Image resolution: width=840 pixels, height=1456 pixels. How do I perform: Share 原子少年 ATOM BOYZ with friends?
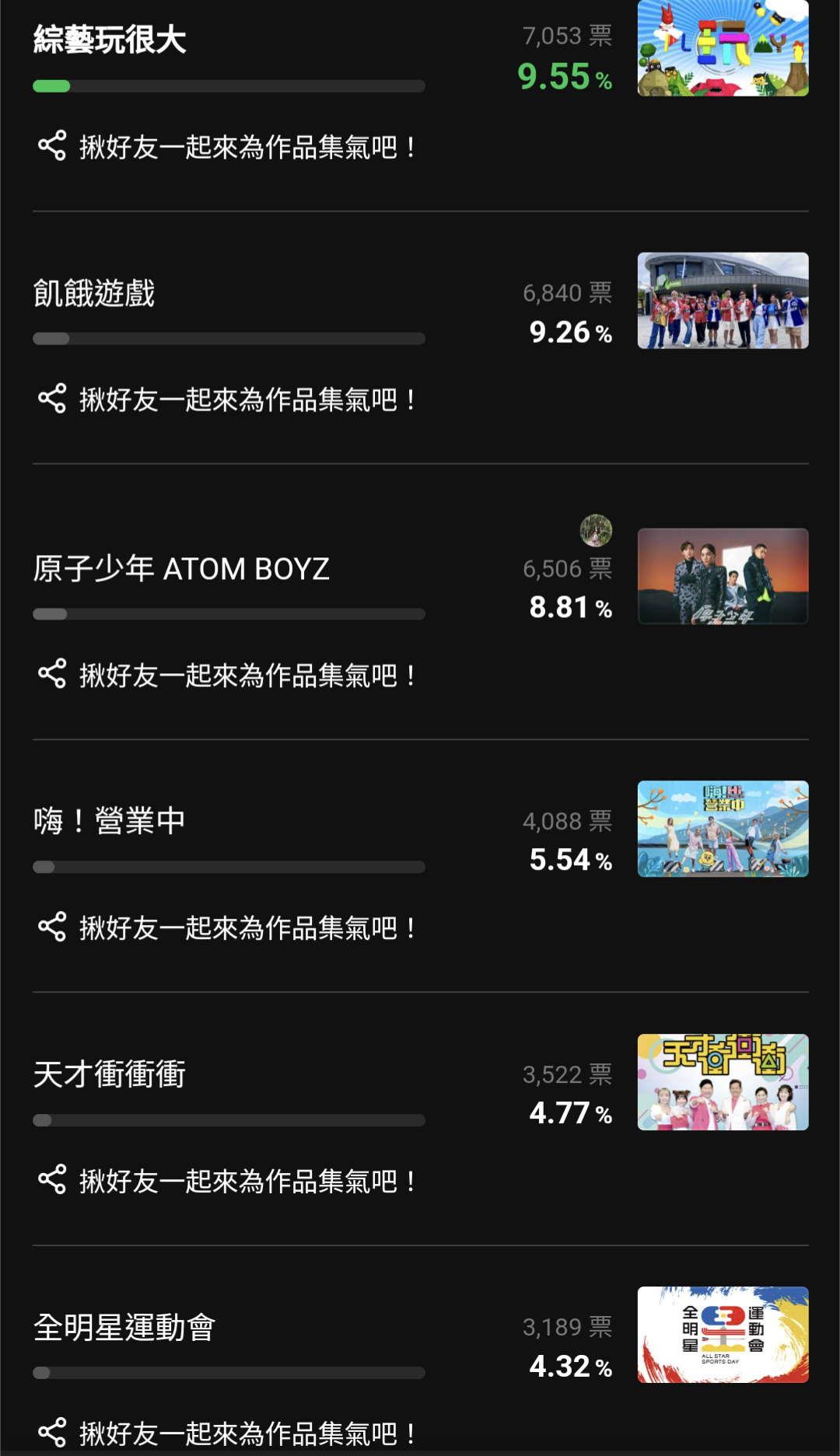[227, 674]
